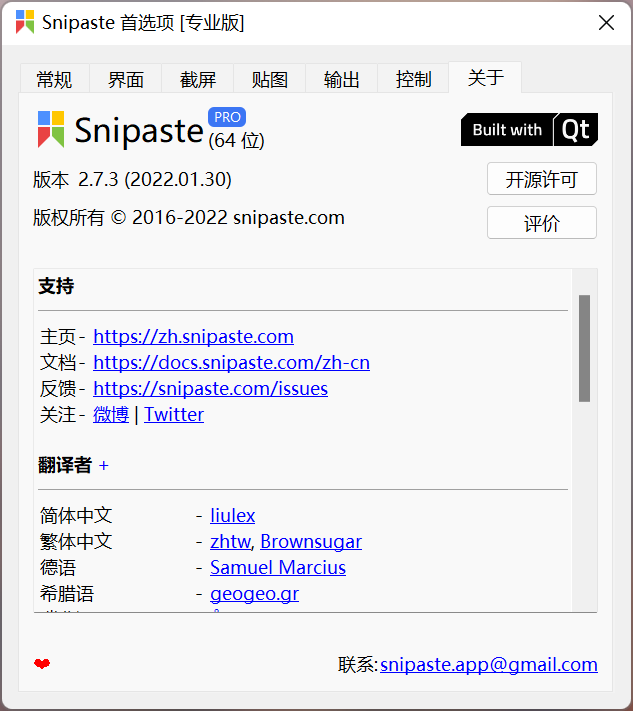Switch to the 输出 tab

pos(342,79)
